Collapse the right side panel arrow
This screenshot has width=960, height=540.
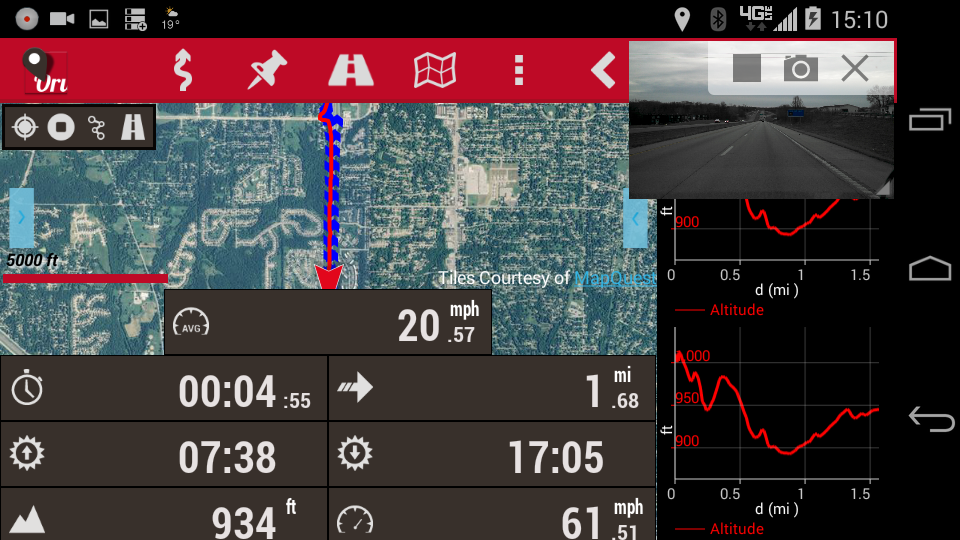(x=635, y=217)
